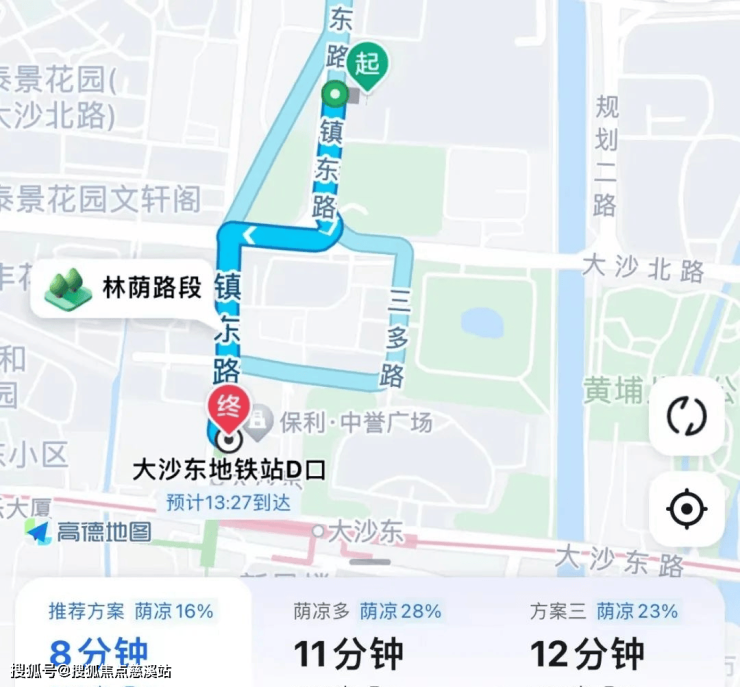The image size is (740, 687).
Task: Switch to 方案三 12分钟 route
Action: 604,634
